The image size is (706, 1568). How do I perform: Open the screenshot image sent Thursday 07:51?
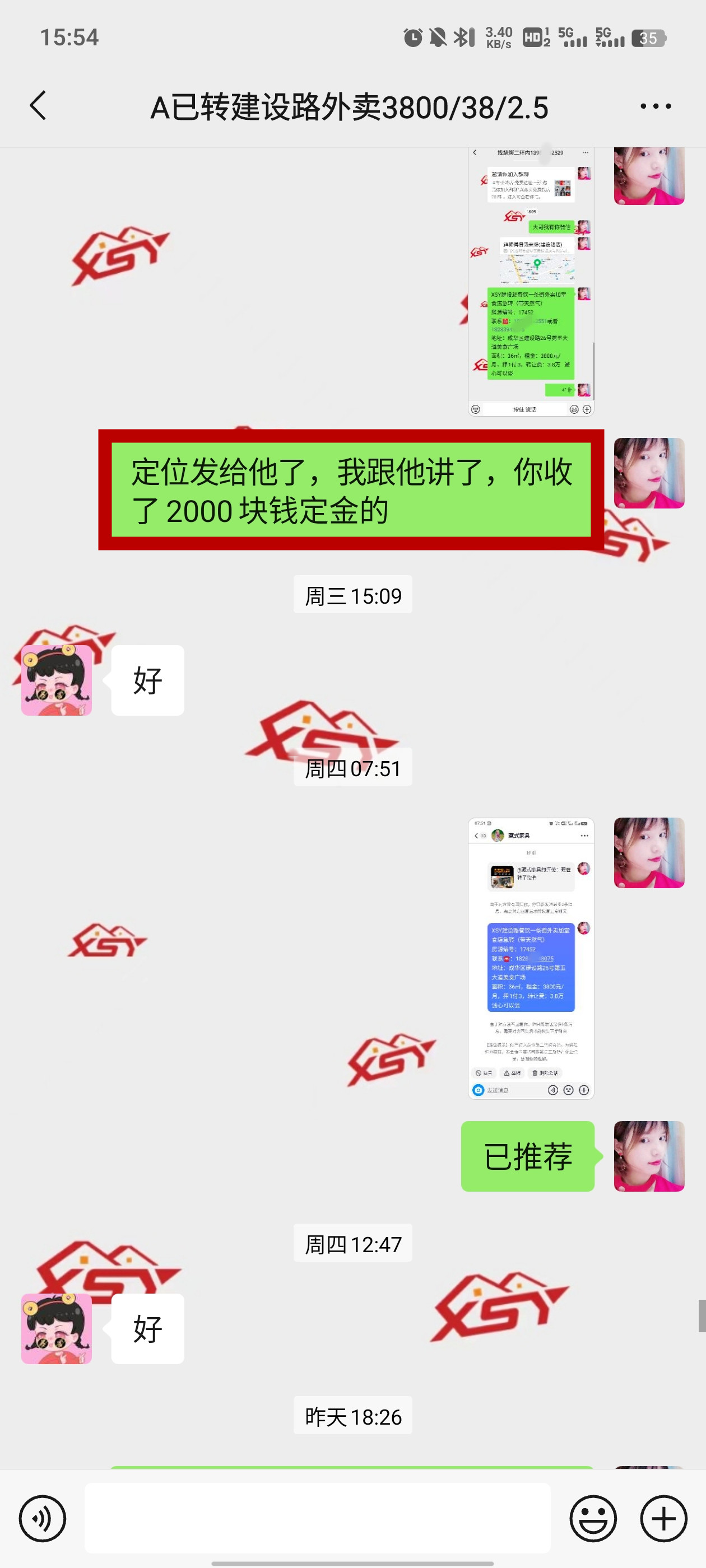pos(531,958)
